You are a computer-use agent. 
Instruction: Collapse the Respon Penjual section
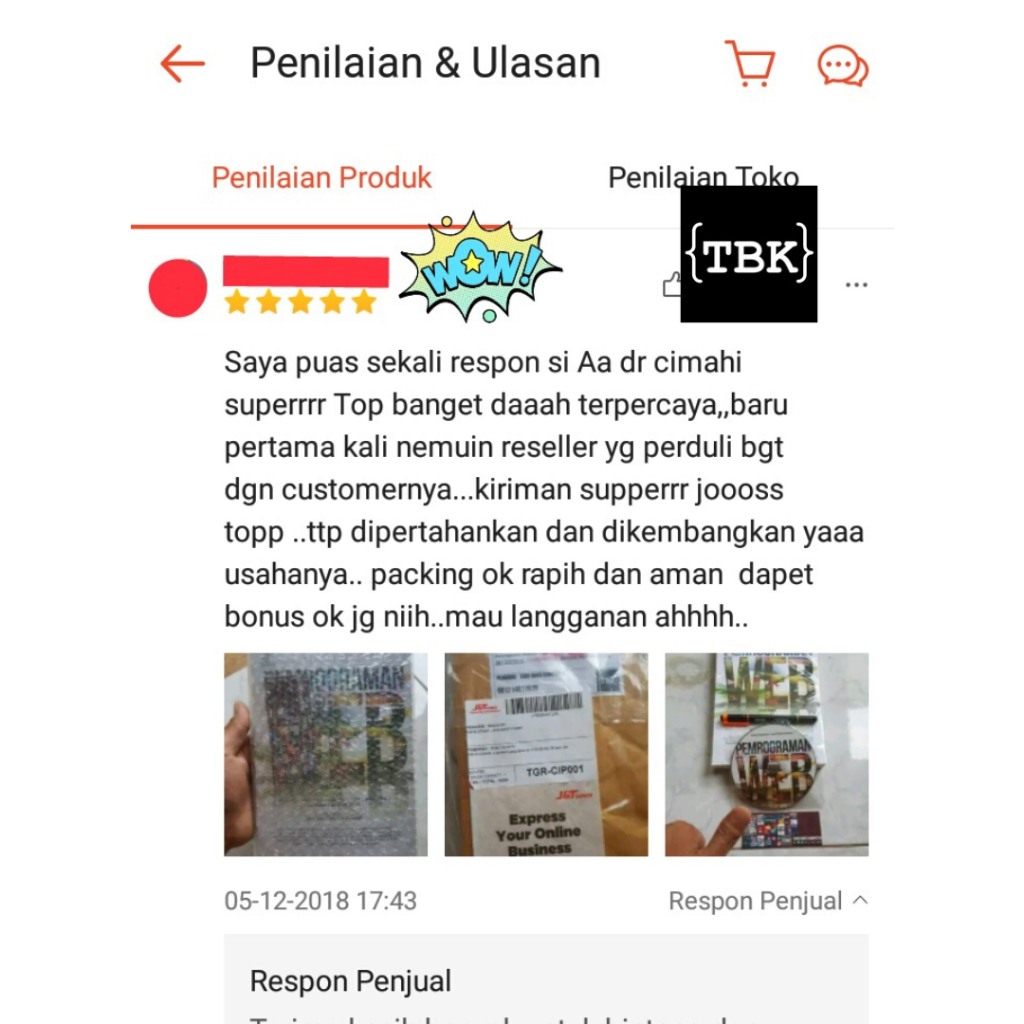(767, 901)
